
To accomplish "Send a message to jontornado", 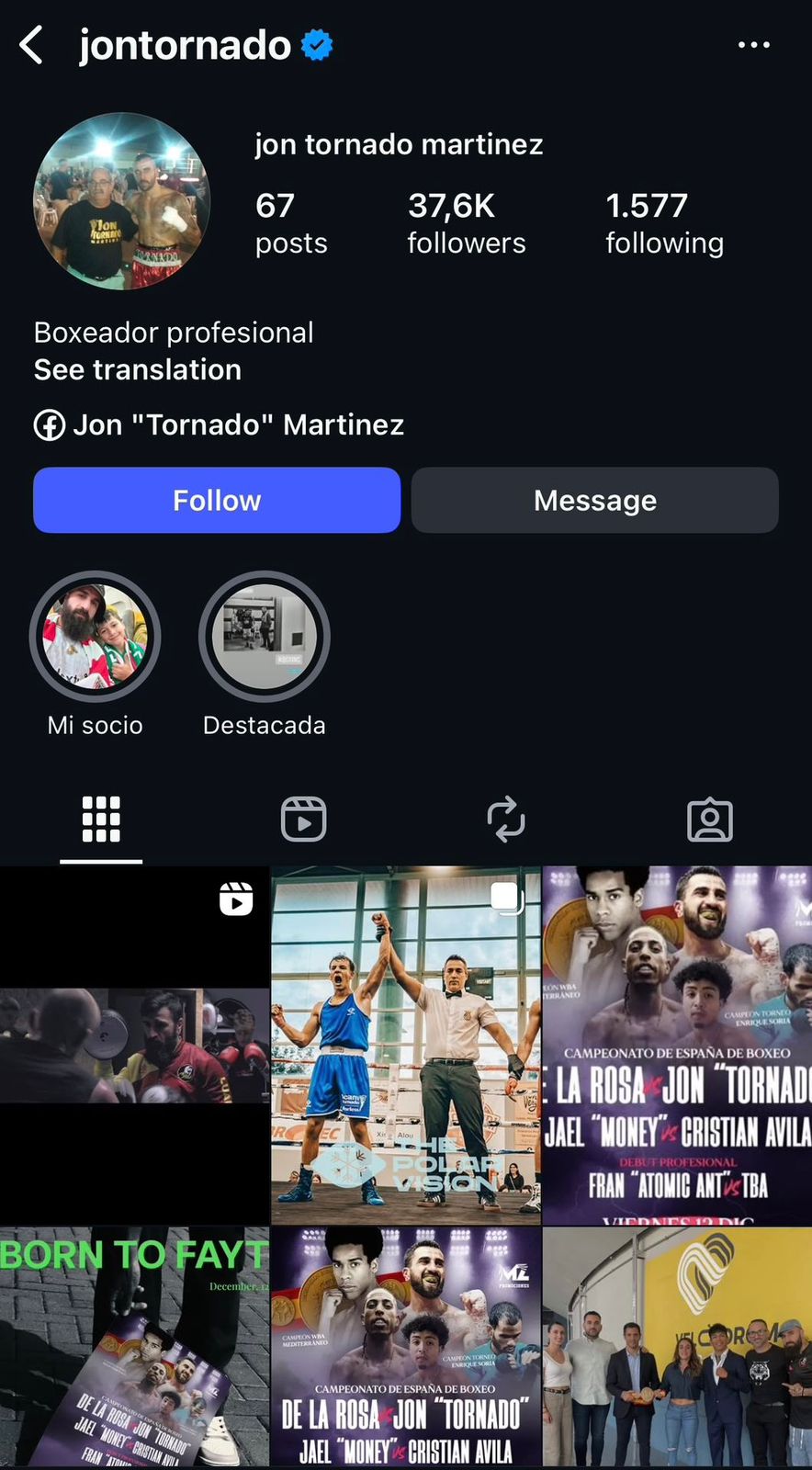I will point(594,500).
